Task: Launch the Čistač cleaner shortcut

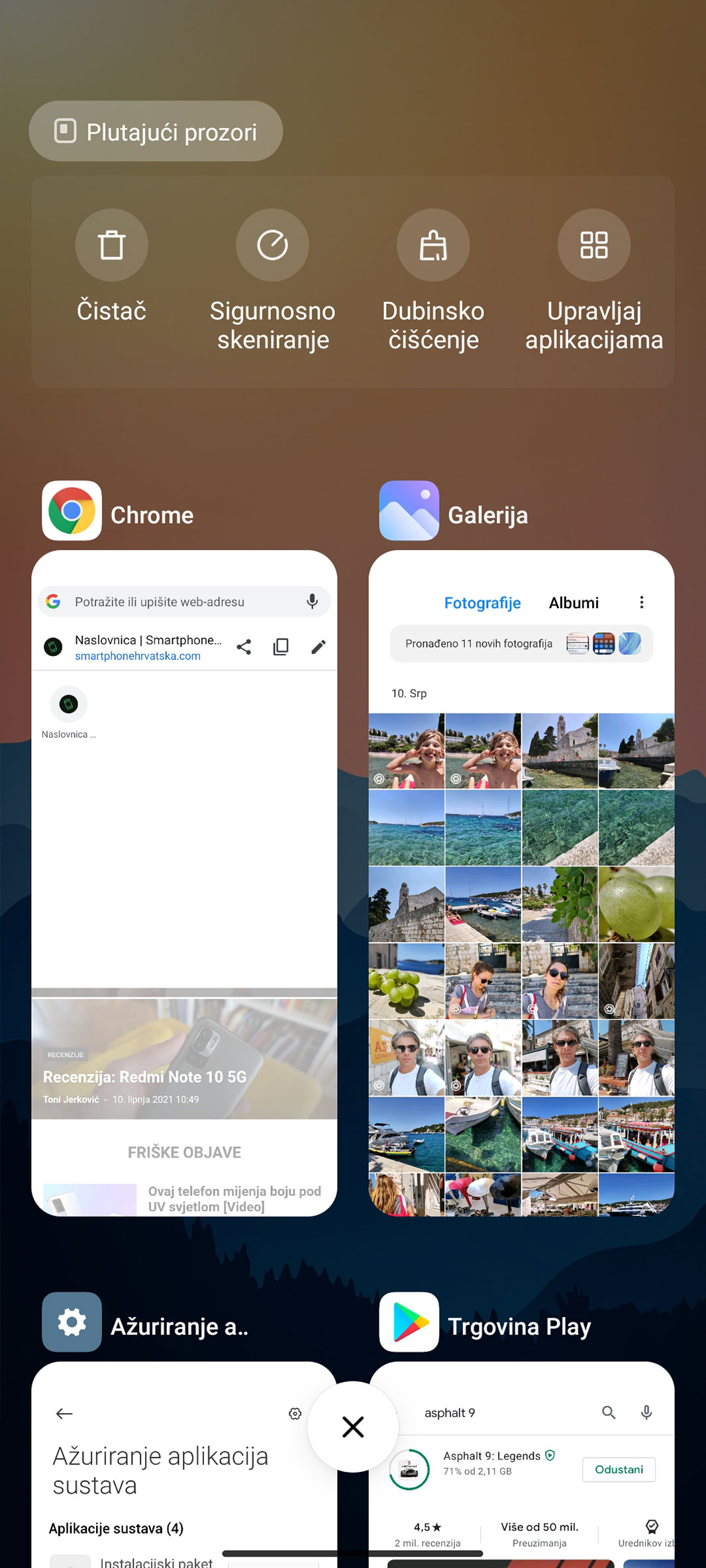Action: (111, 246)
